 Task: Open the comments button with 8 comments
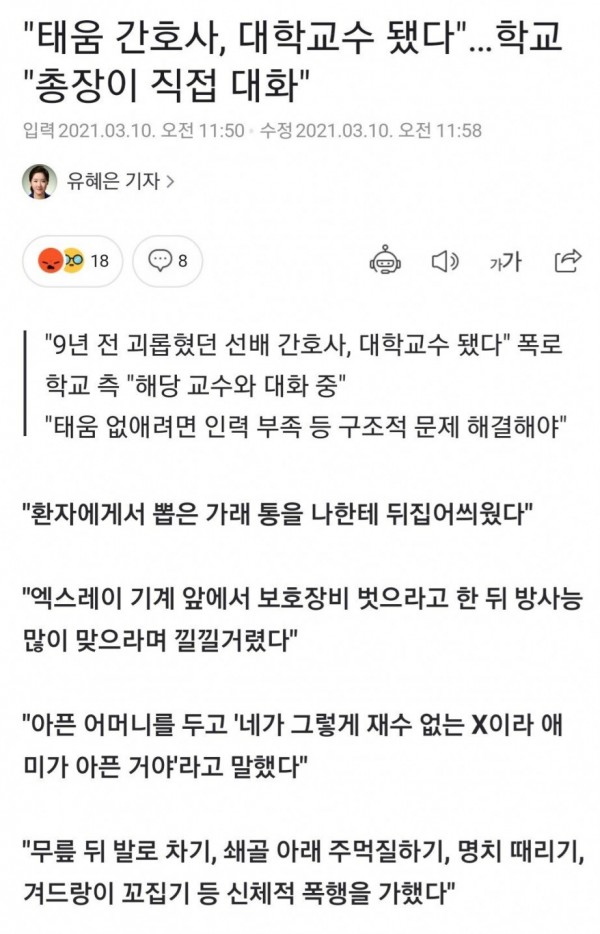click(168, 262)
